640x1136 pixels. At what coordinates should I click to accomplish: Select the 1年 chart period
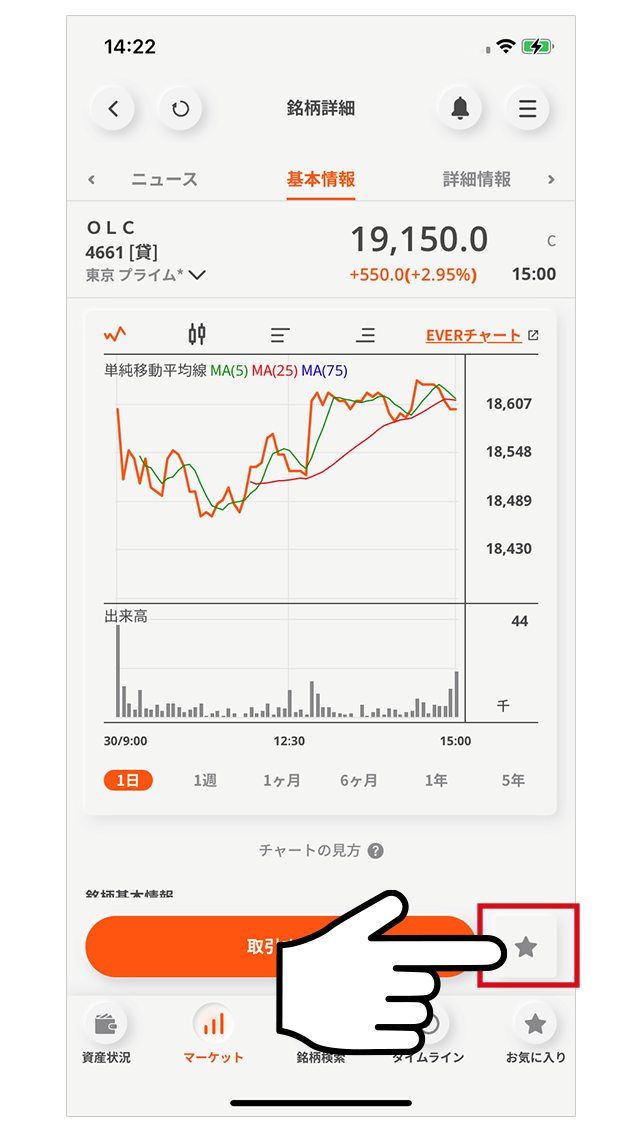tap(436, 780)
